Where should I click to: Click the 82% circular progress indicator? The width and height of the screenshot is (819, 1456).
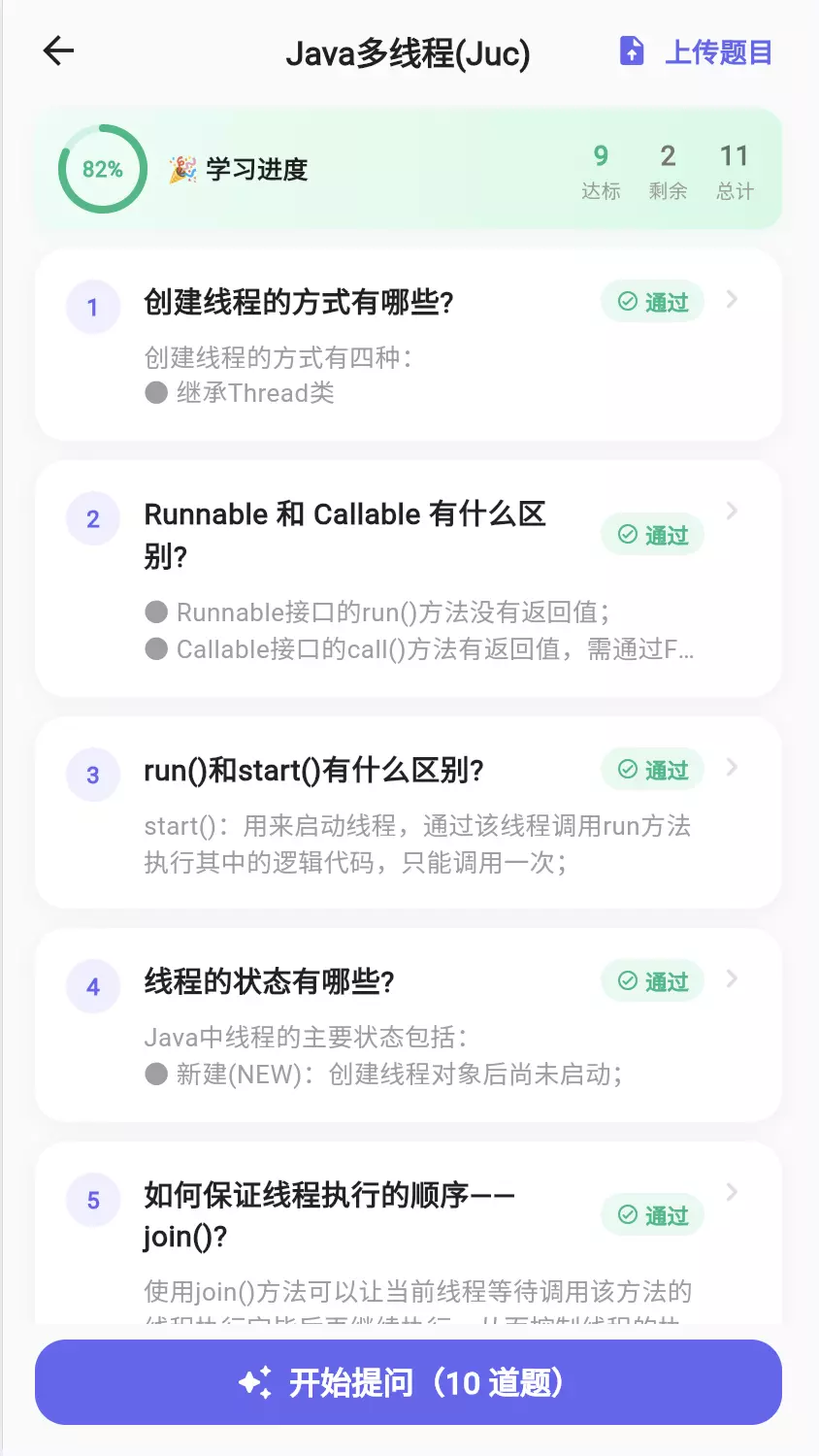[x=102, y=170]
